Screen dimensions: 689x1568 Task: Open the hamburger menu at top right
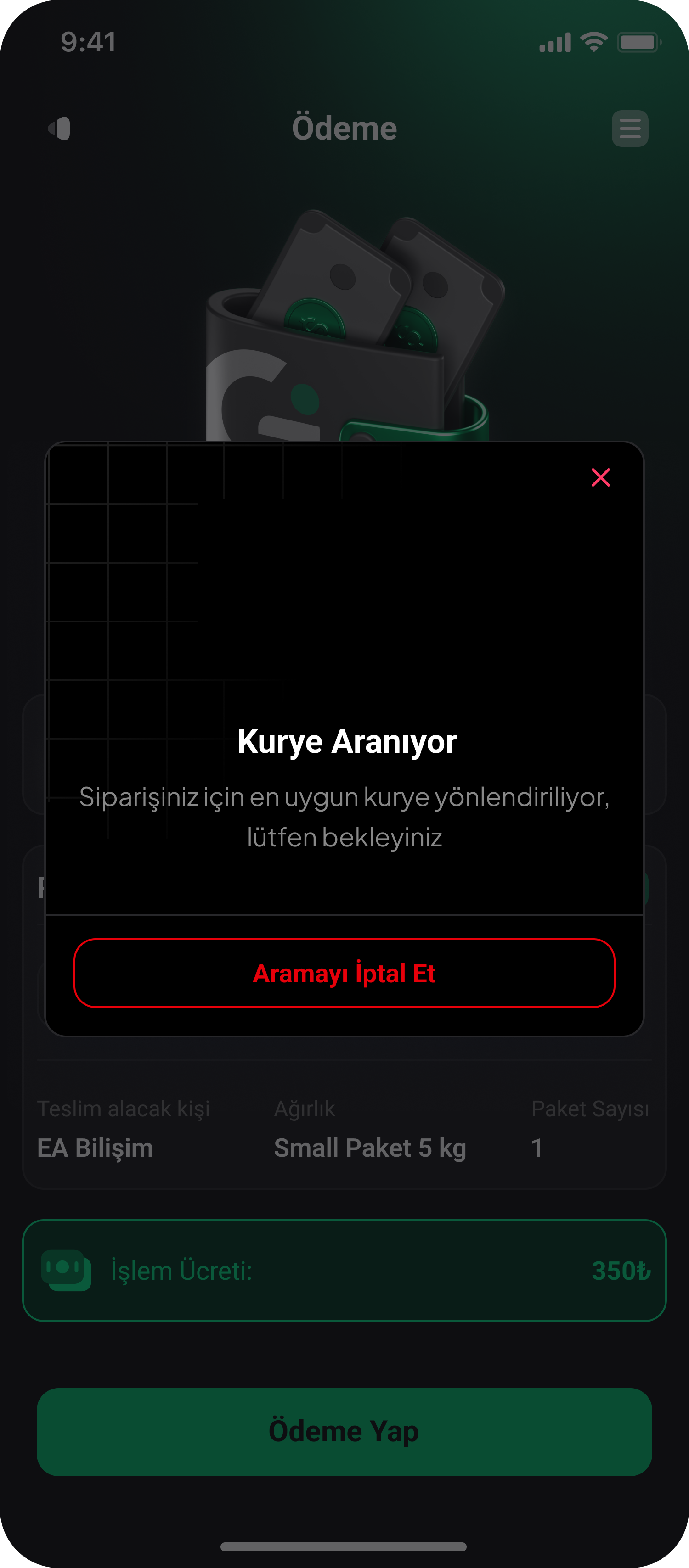[629, 128]
